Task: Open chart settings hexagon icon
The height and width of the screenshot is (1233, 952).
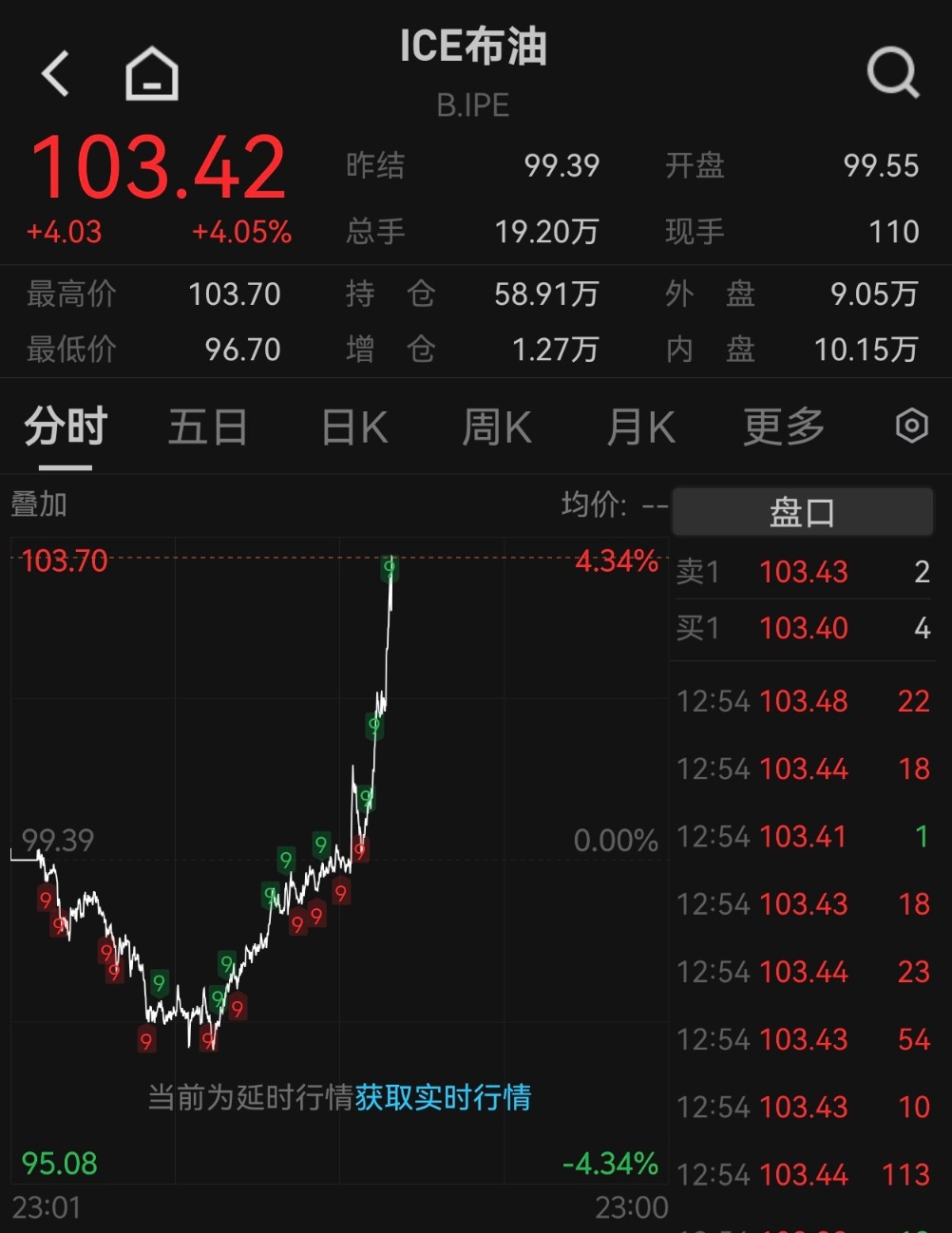Action: click(911, 427)
